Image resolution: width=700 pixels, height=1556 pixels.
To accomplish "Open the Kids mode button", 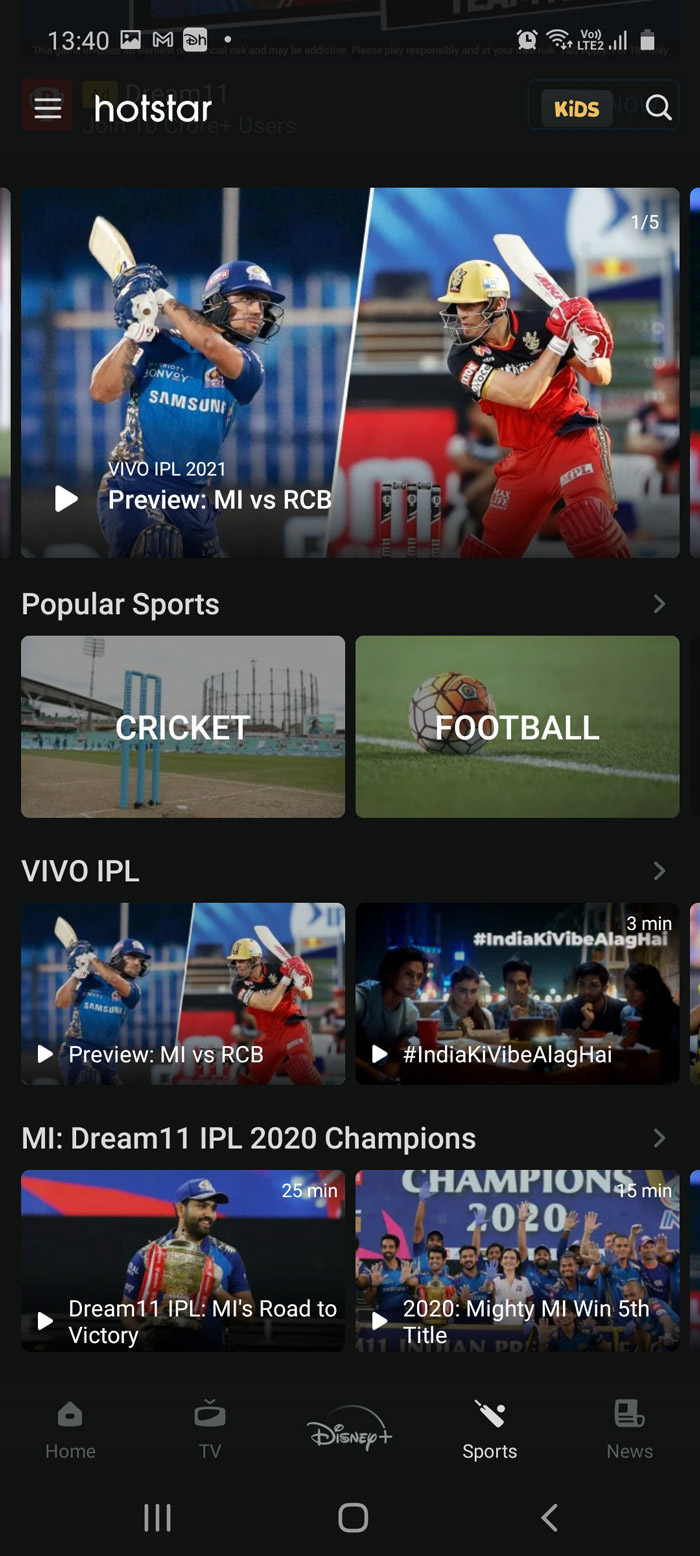I will (576, 108).
